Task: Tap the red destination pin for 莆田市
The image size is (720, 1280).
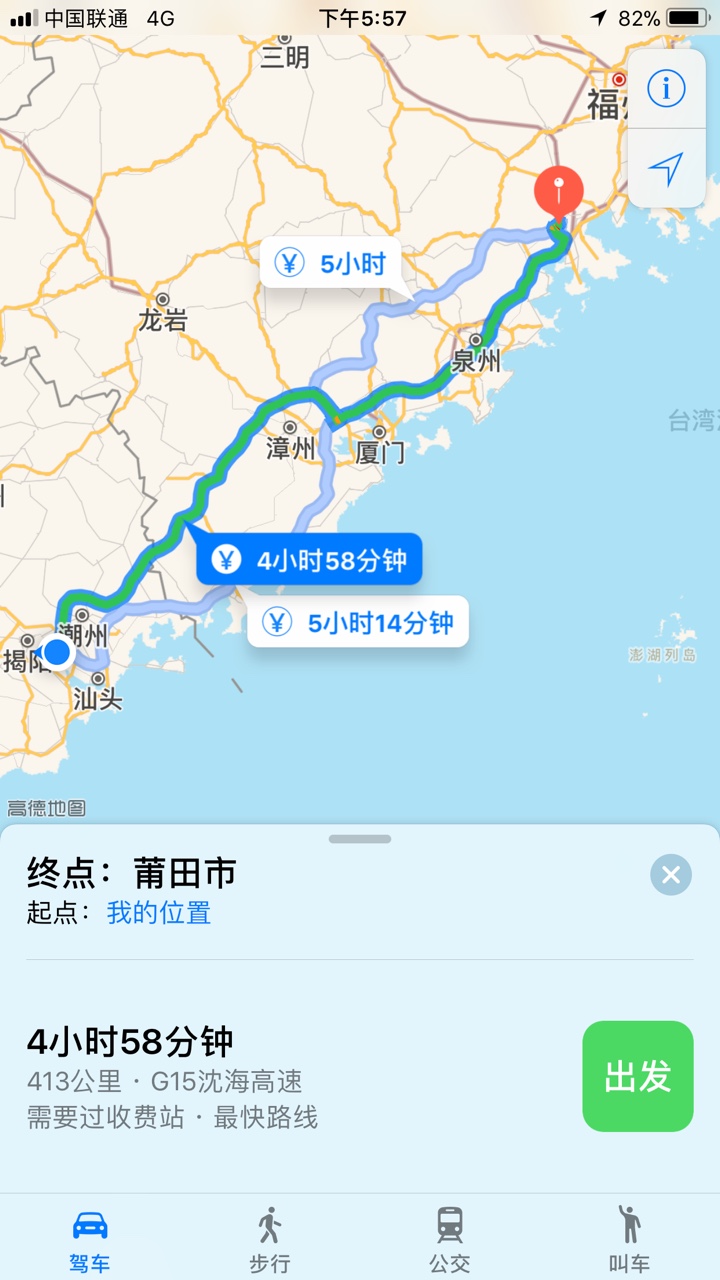Action: click(x=559, y=192)
